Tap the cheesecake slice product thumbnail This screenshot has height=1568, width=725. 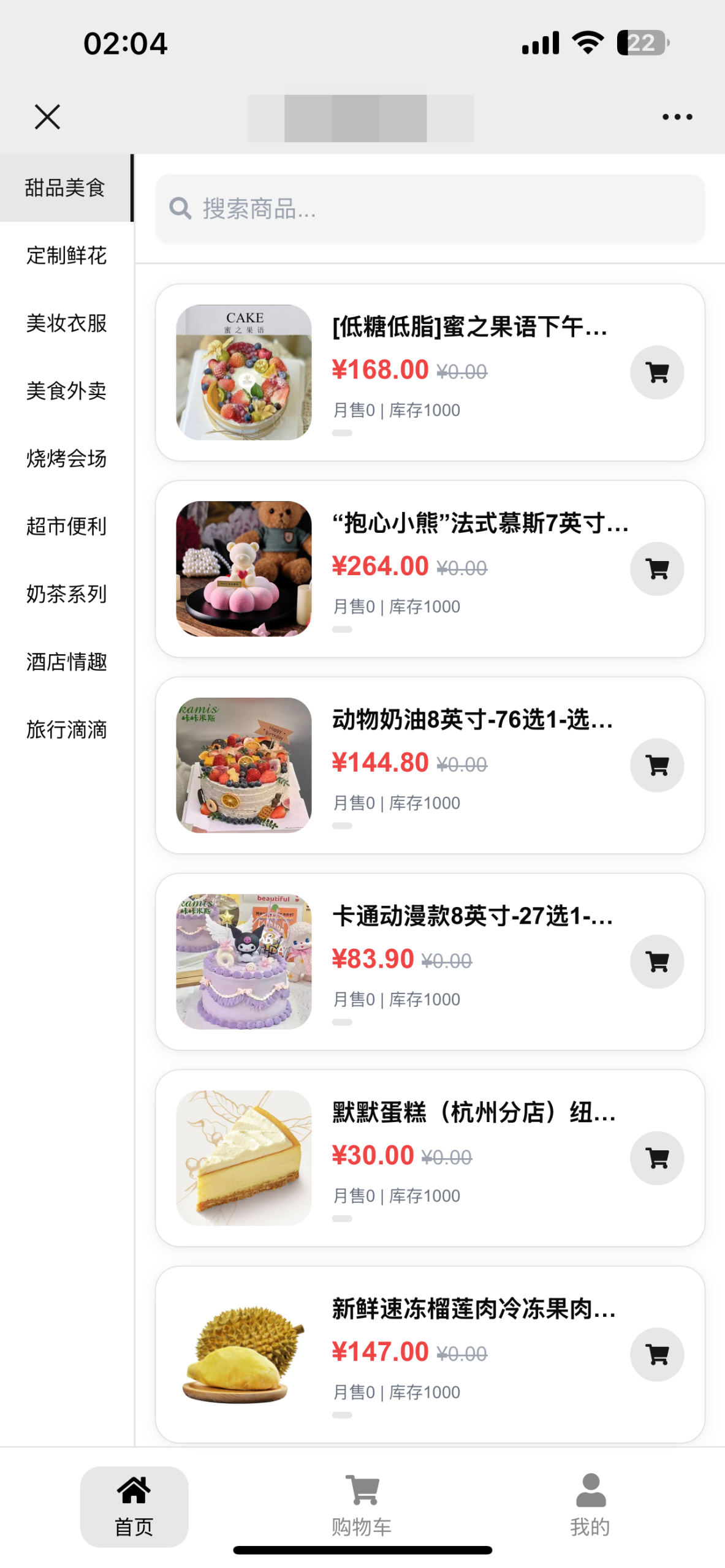(x=243, y=1158)
